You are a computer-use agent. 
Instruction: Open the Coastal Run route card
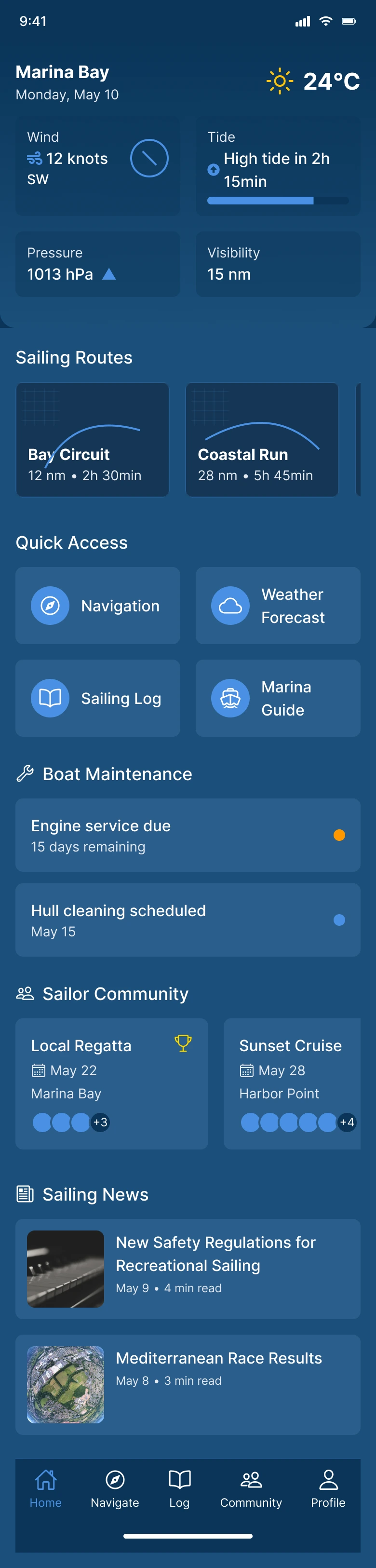[262, 439]
